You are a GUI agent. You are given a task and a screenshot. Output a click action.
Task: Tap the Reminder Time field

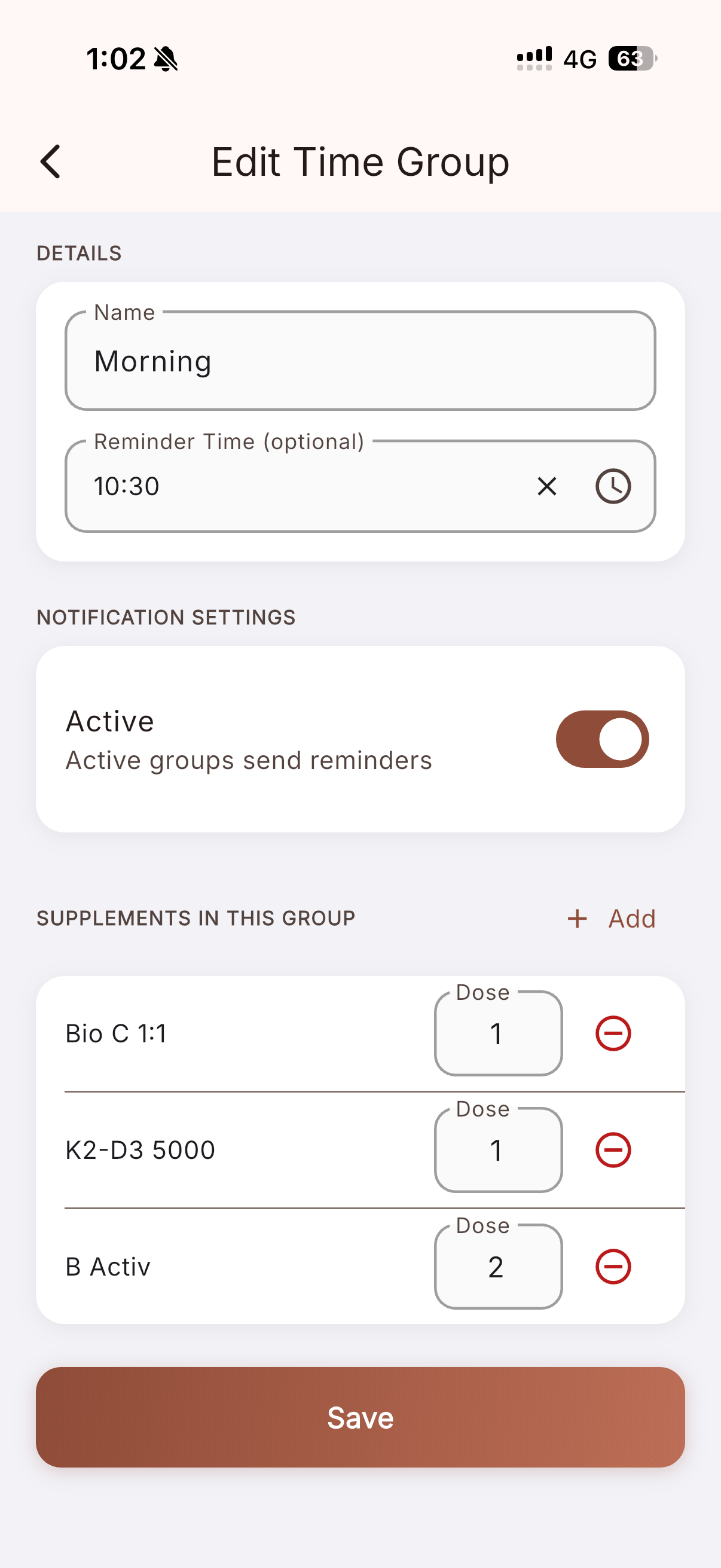(x=292, y=486)
